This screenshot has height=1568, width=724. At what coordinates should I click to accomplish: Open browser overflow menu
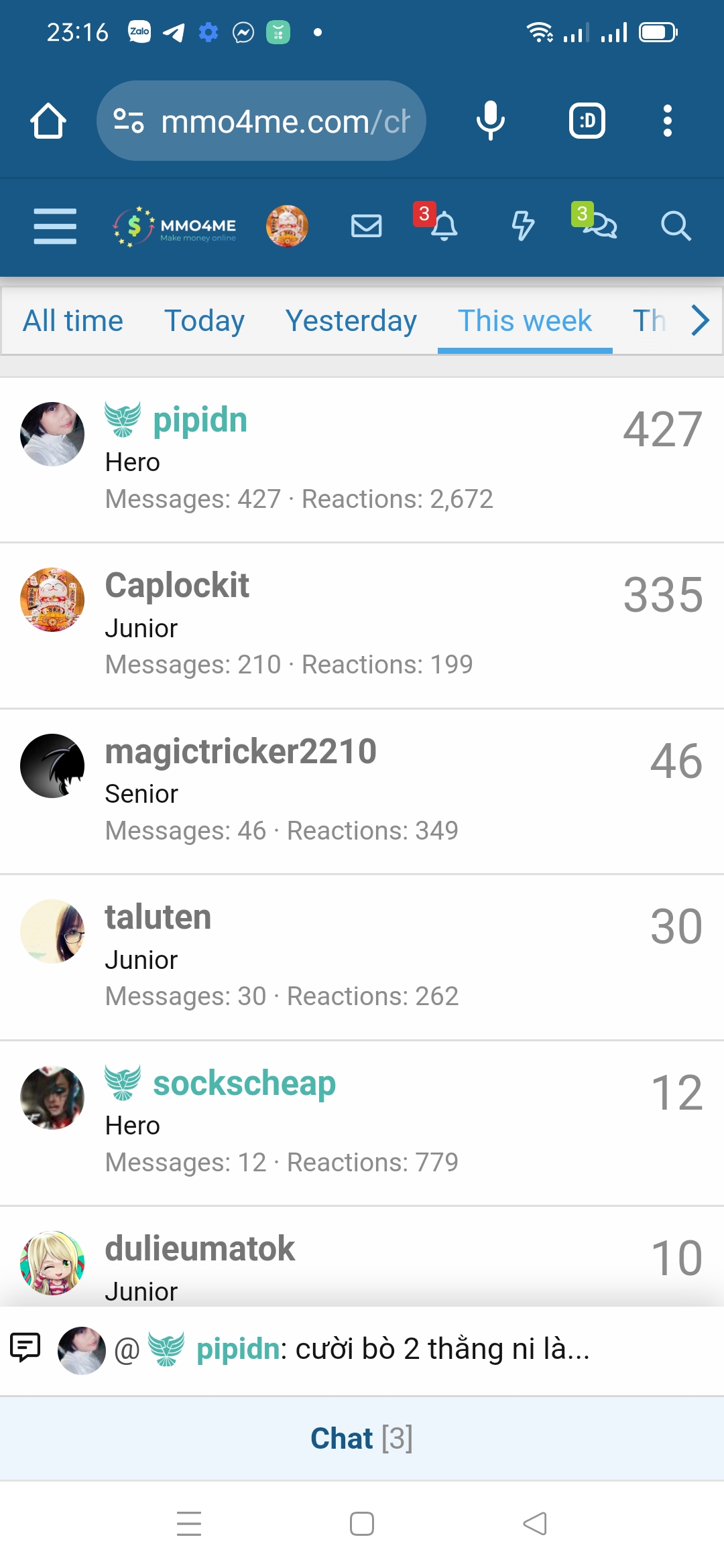click(x=667, y=121)
